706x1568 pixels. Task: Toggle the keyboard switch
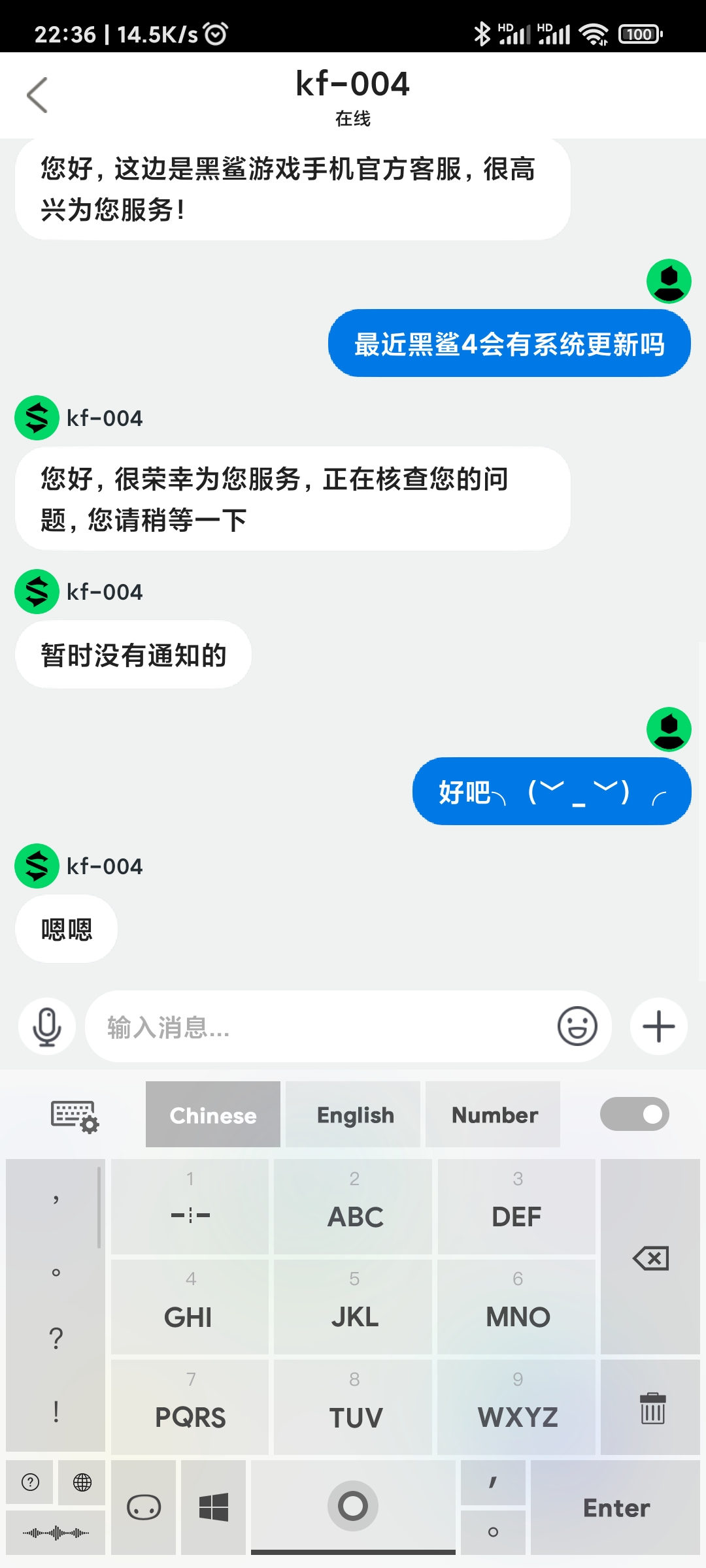point(634,1114)
